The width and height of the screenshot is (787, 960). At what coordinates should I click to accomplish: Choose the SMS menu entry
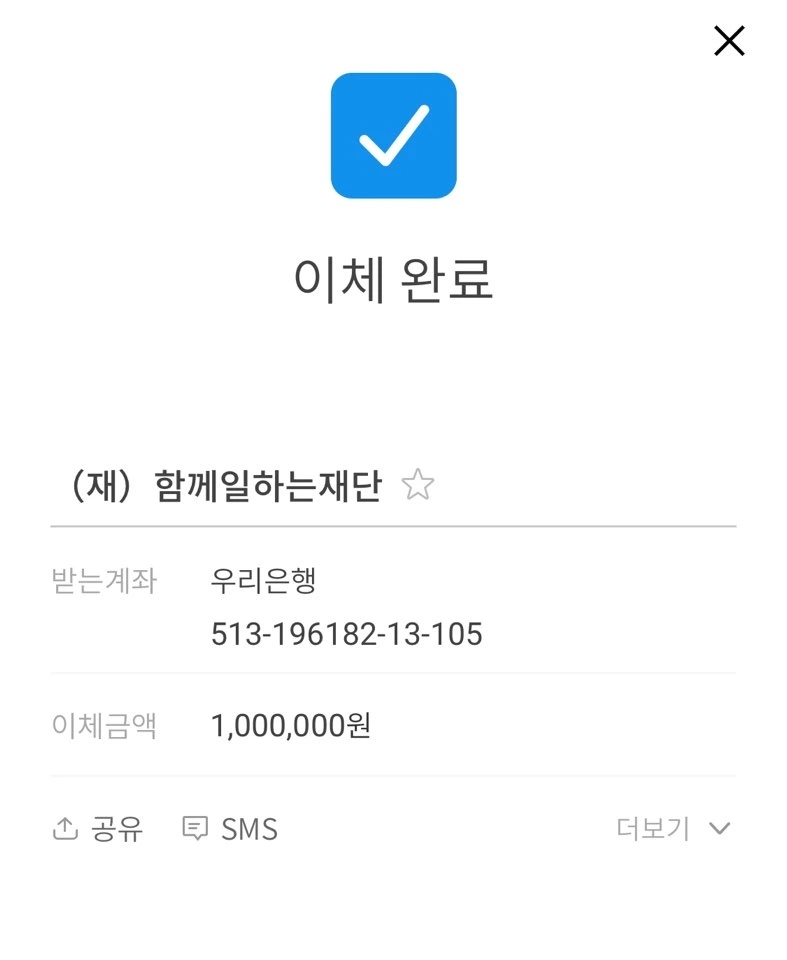[230, 828]
